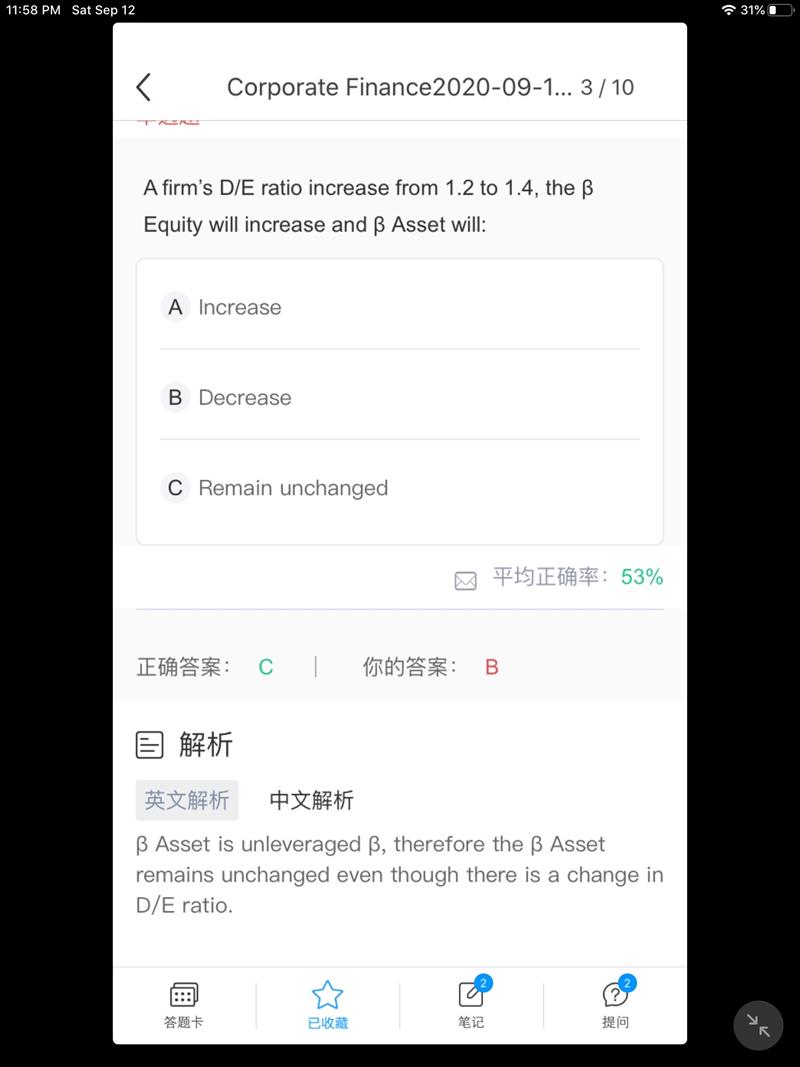Open the 答题卡 answer sheet
This screenshot has height=1067, width=800.
[x=184, y=1004]
